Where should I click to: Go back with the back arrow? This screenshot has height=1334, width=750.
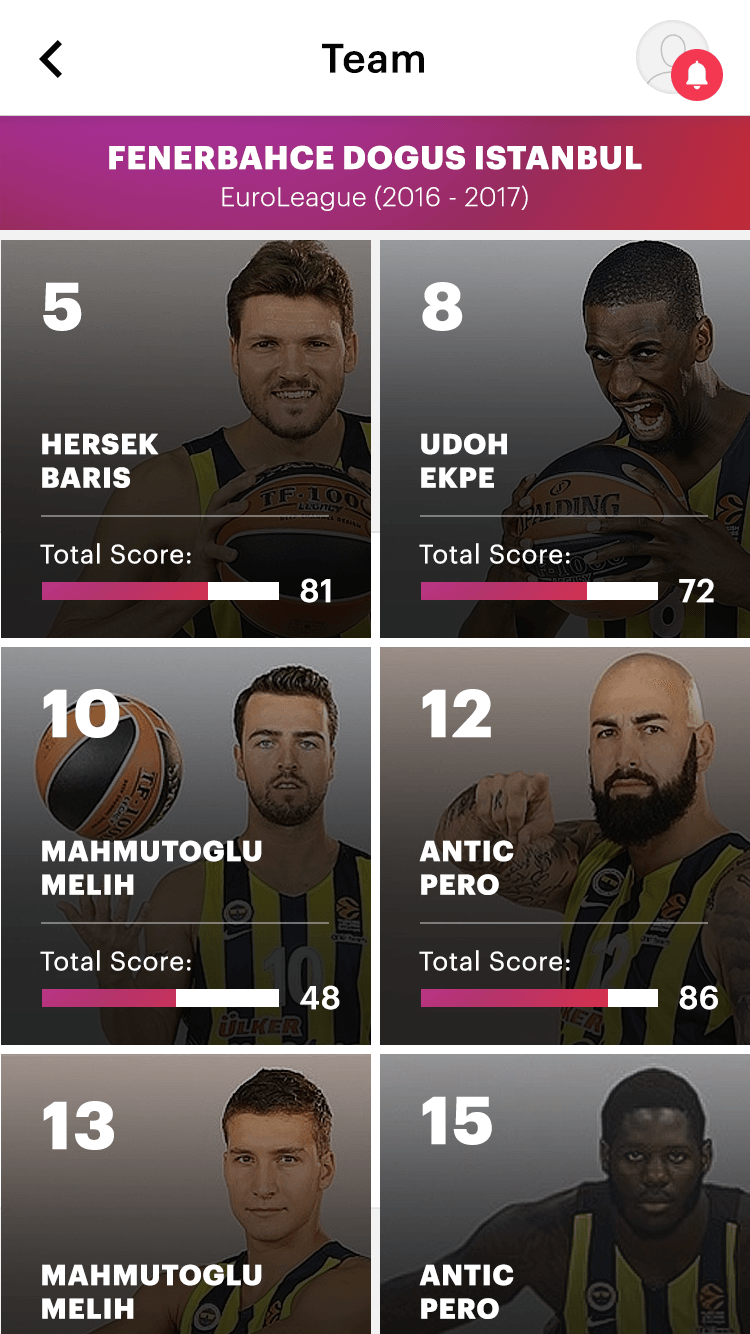[51, 59]
